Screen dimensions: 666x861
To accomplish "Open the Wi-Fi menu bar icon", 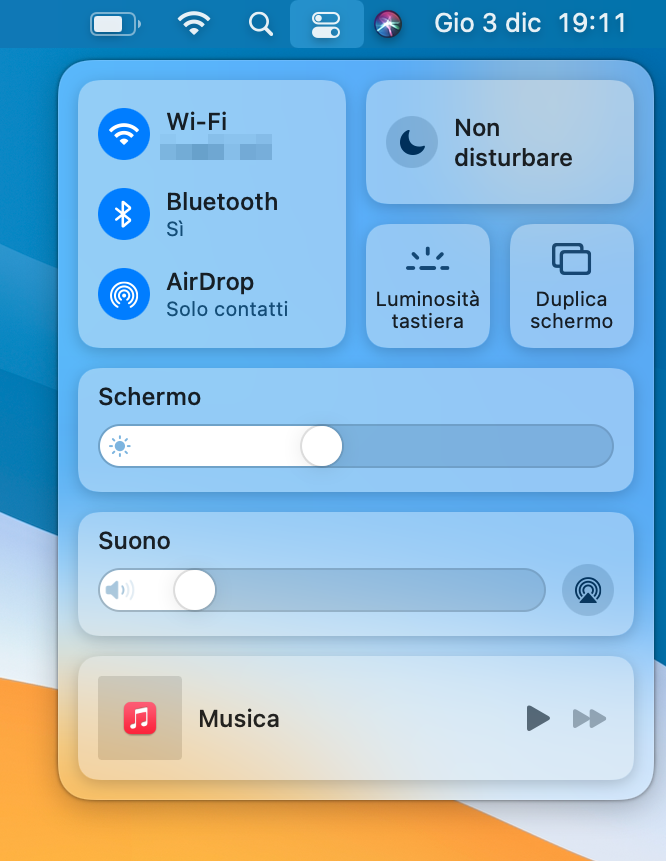I will coord(194,24).
